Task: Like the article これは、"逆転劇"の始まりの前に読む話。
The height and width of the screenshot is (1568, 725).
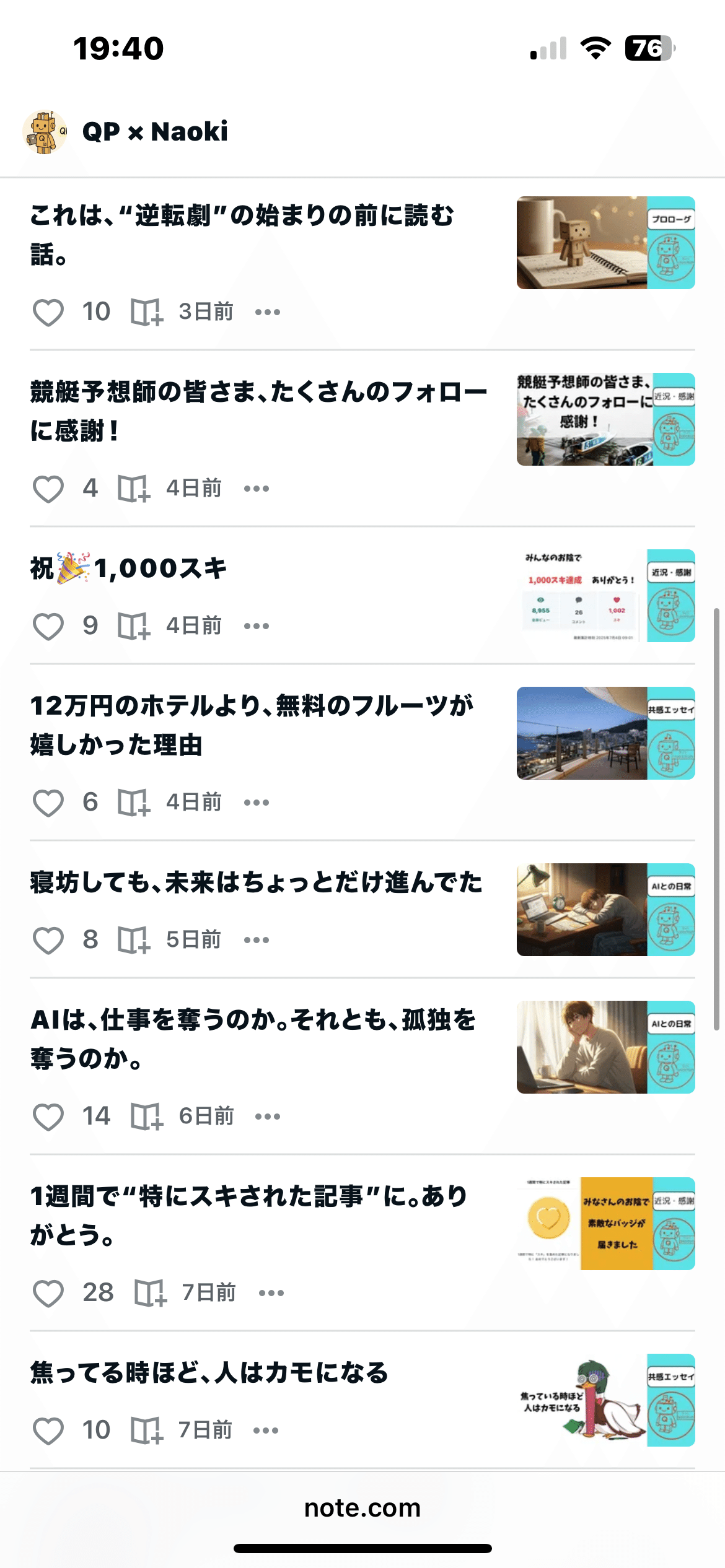Action: [x=50, y=311]
